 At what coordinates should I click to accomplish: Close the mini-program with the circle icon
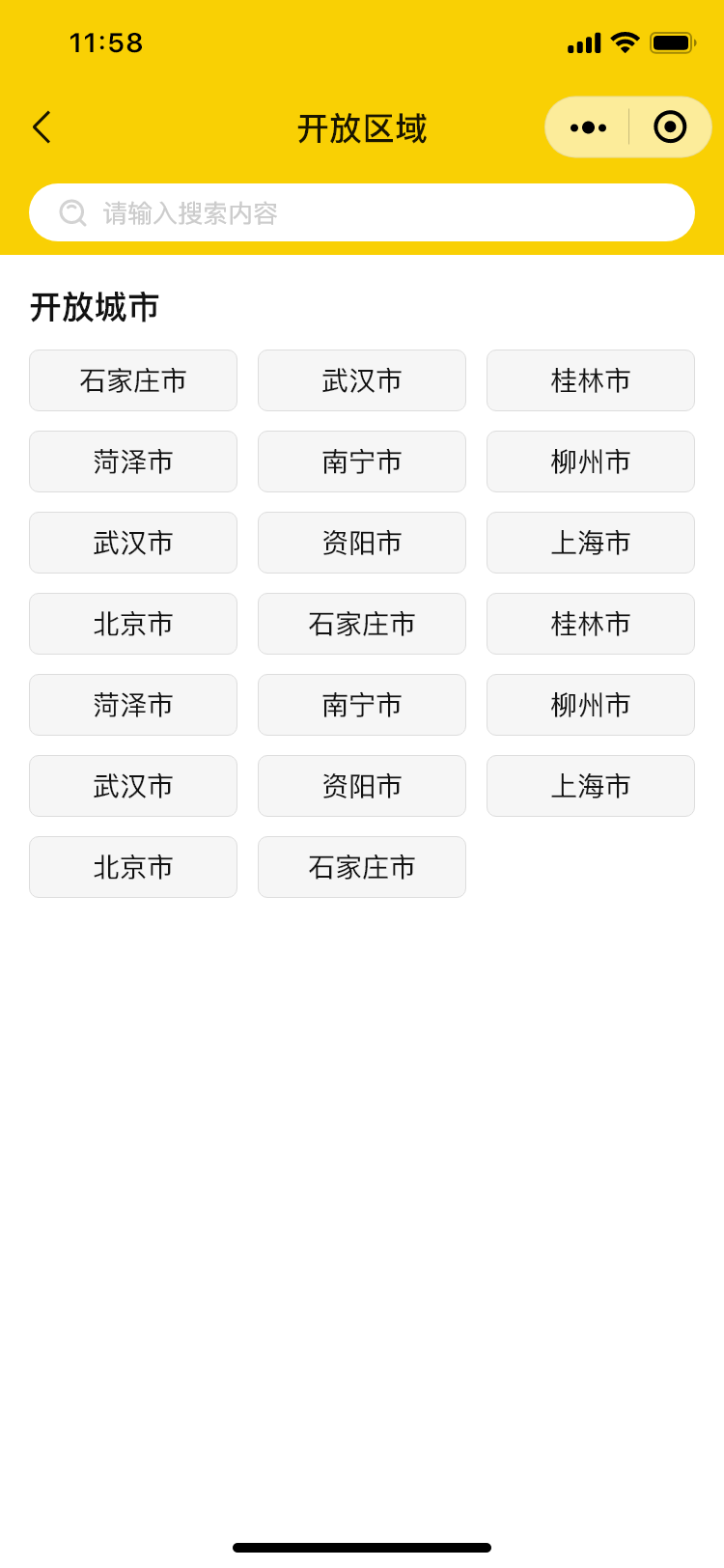tap(670, 127)
